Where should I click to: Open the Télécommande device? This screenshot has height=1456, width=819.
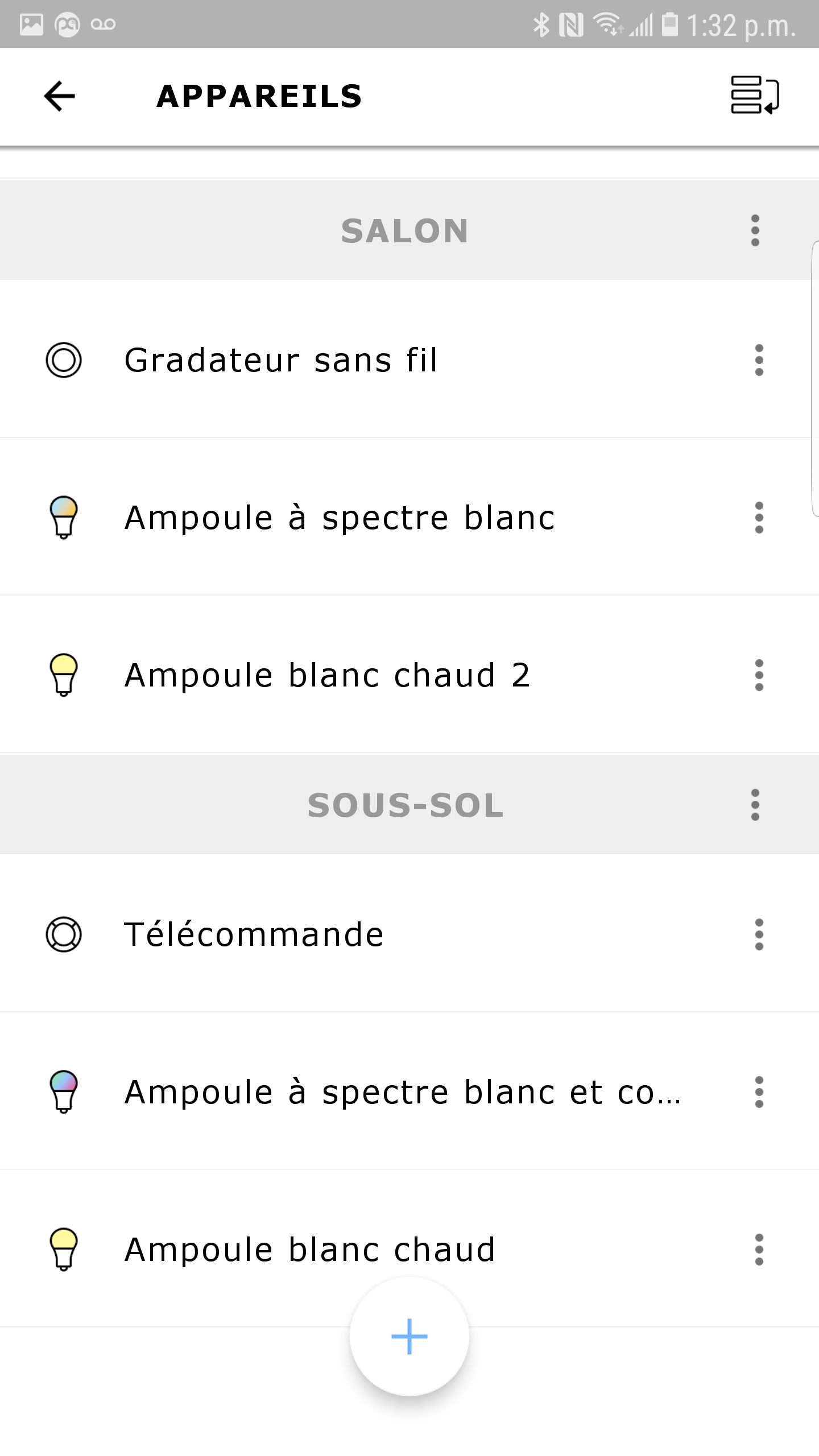409,934
